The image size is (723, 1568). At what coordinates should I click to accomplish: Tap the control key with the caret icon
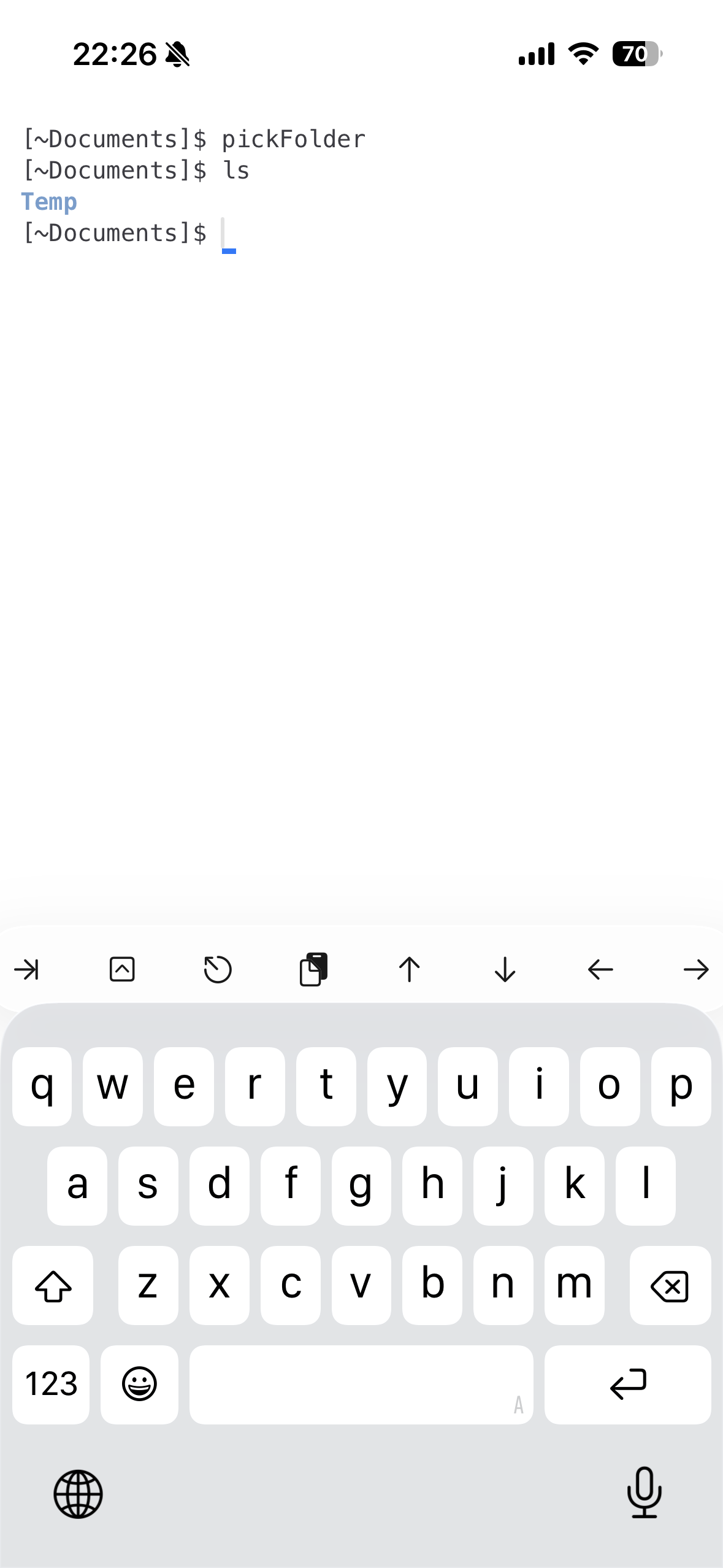point(122,970)
